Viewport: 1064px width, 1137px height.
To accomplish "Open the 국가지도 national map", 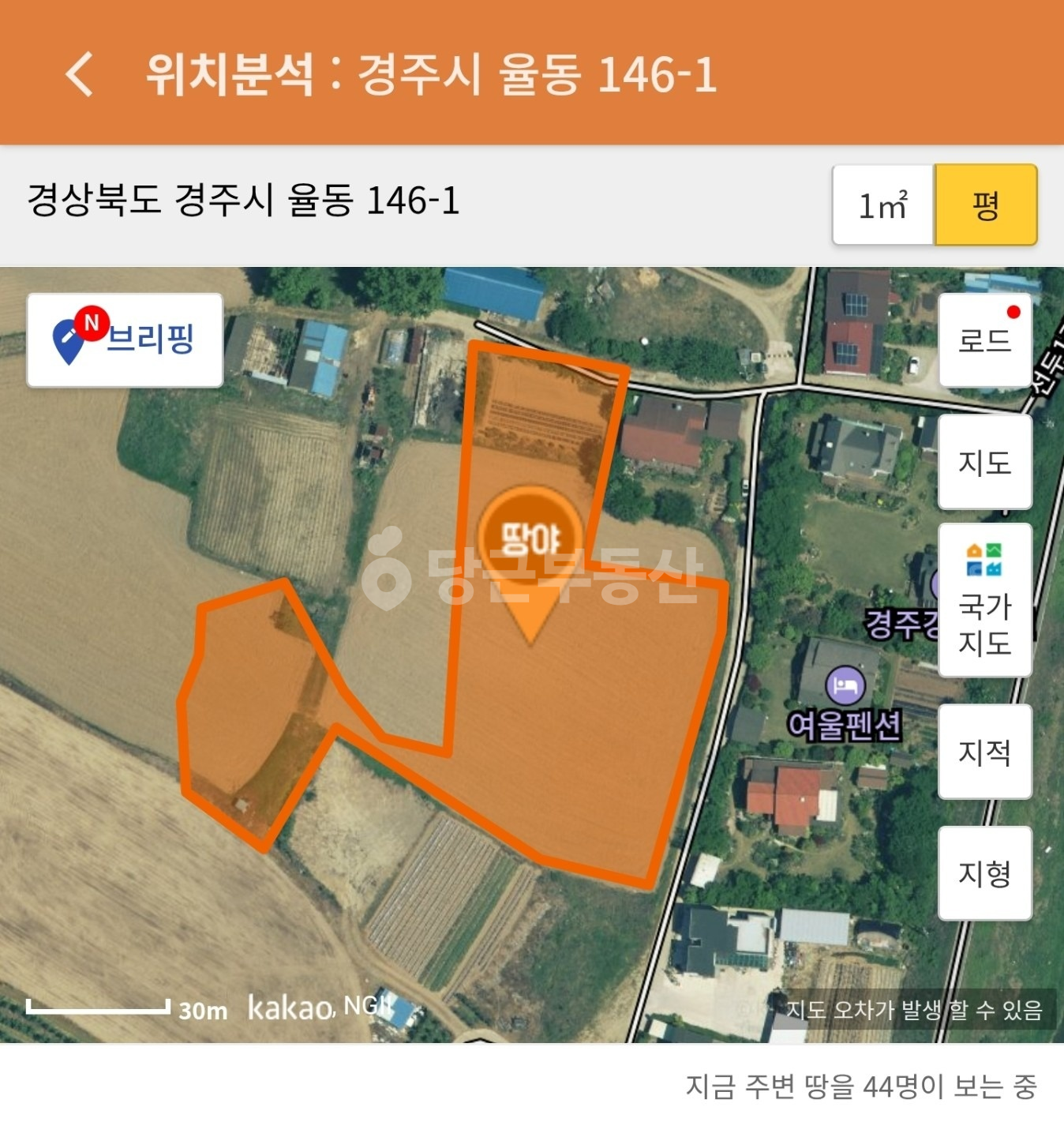I will pyautogui.click(x=985, y=600).
